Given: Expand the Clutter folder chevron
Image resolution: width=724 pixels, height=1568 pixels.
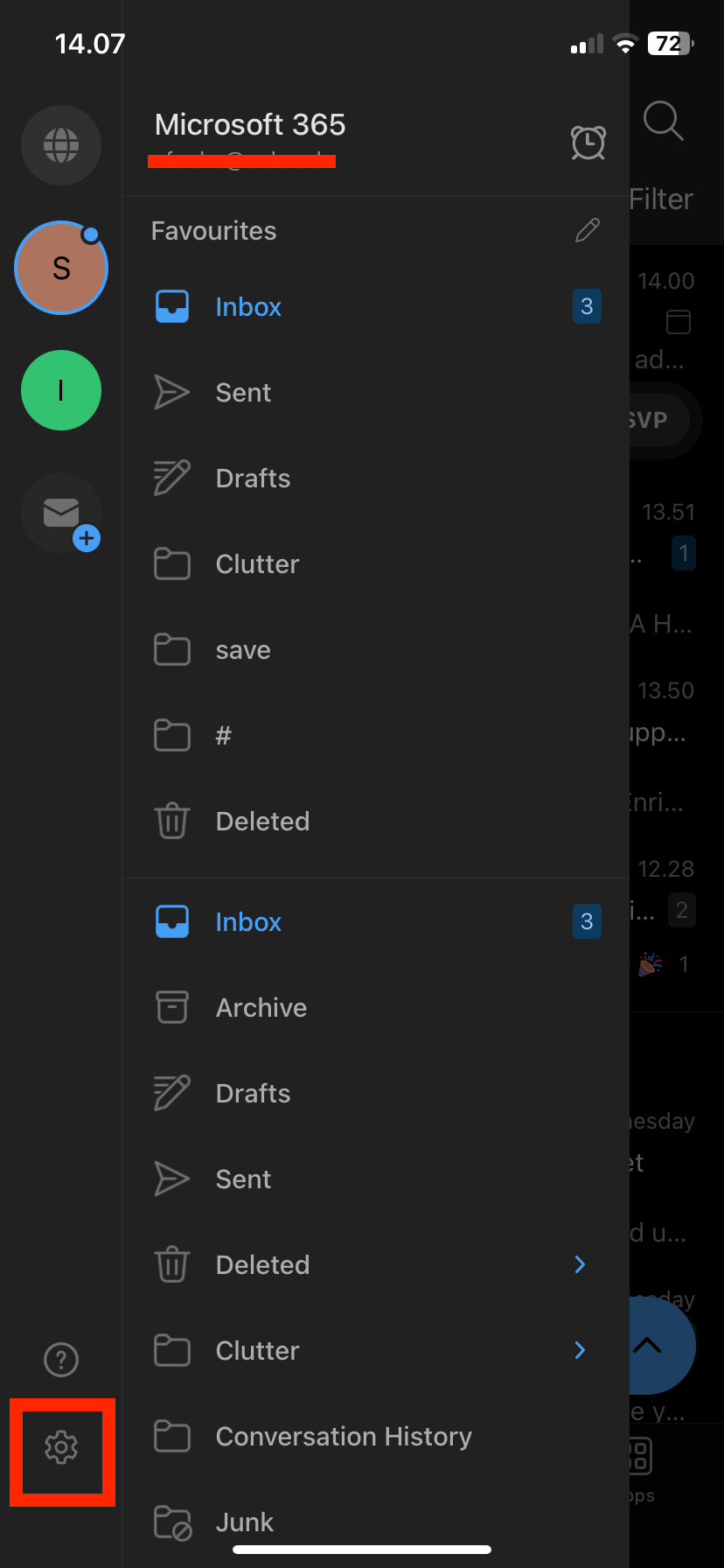Looking at the screenshot, I should pos(580,1350).
